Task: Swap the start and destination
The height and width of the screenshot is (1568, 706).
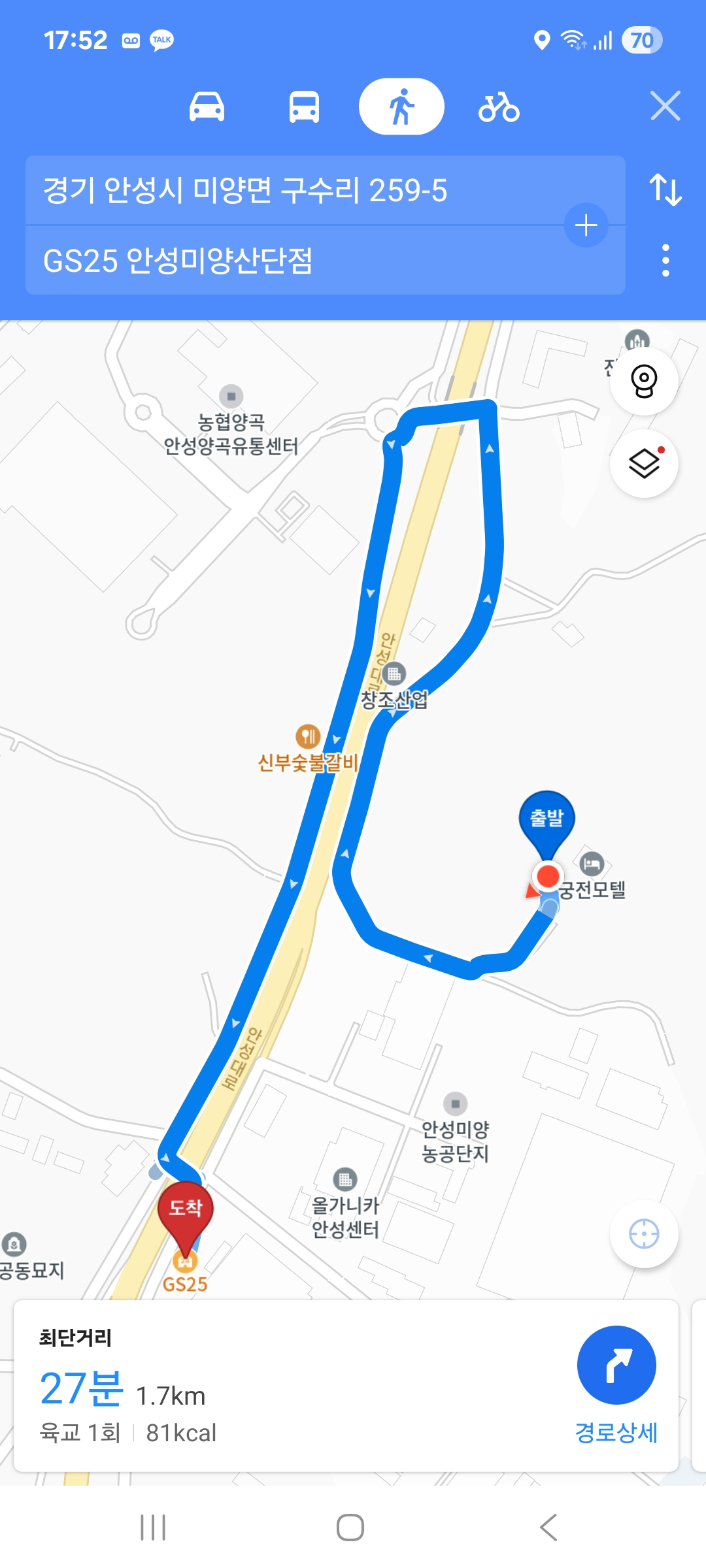Action: tap(665, 189)
